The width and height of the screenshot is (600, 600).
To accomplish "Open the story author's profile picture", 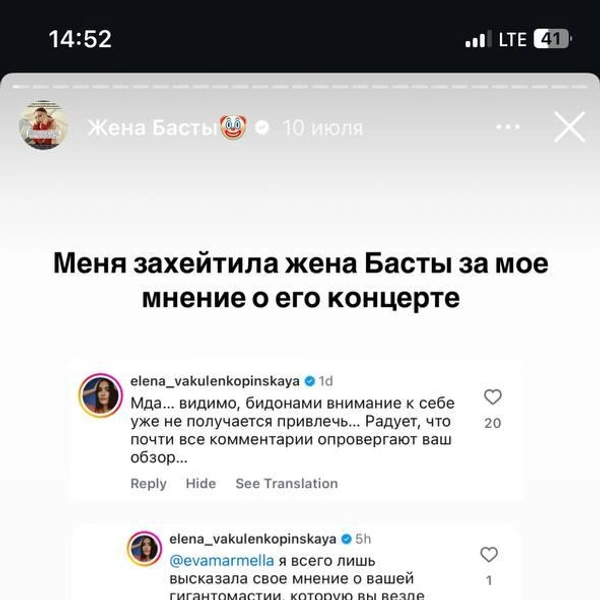I will click(x=43, y=127).
